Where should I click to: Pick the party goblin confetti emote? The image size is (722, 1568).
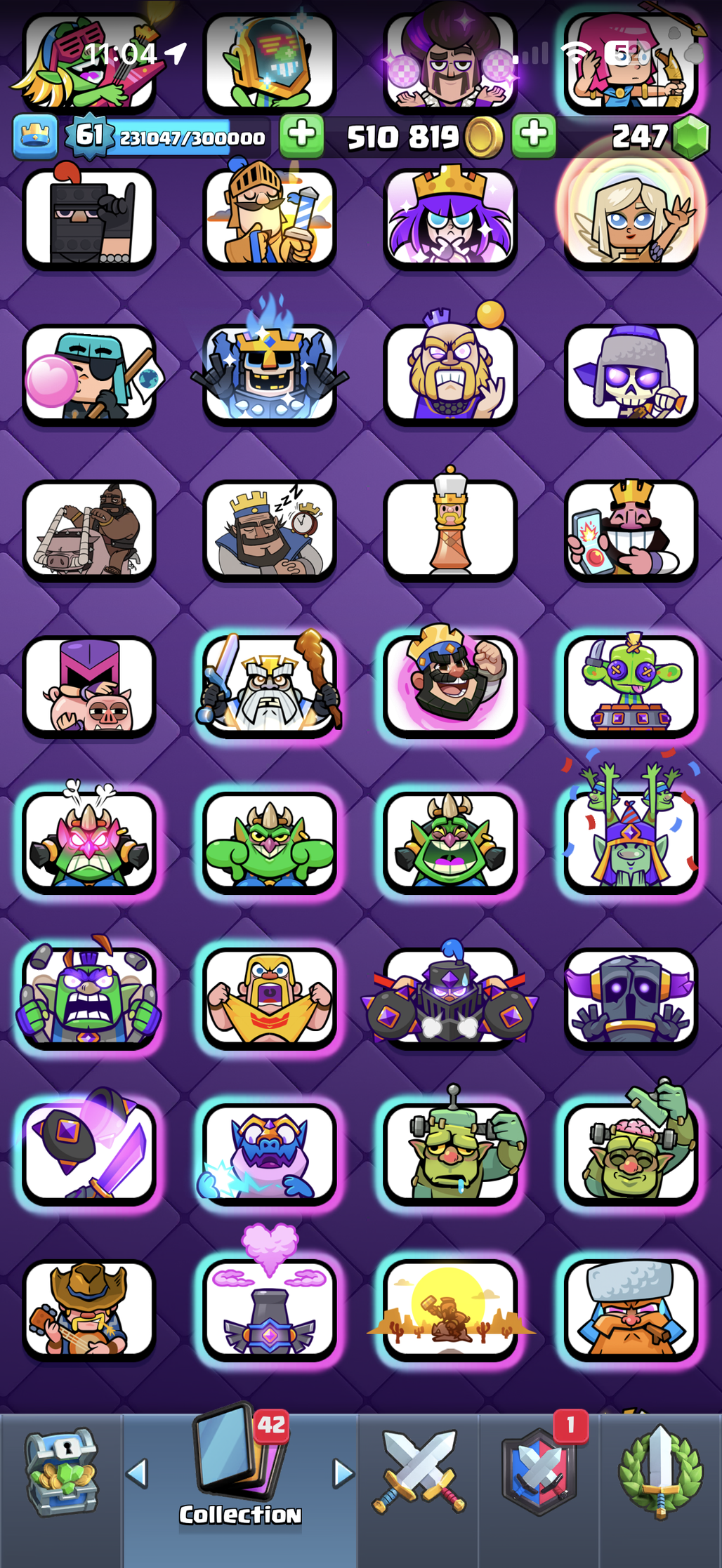pyautogui.click(x=631, y=842)
